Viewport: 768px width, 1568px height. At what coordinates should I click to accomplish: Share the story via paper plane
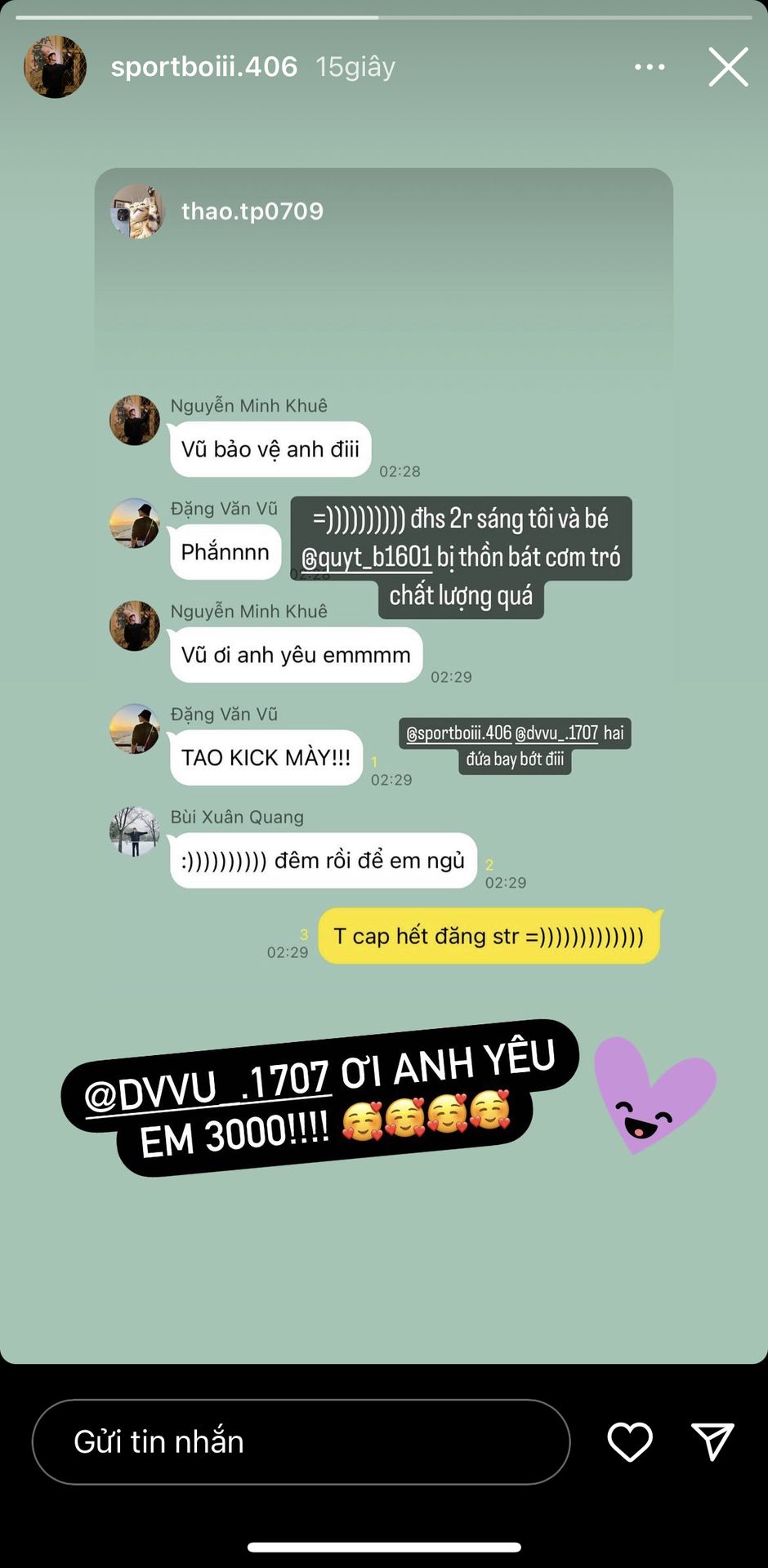pyautogui.click(x=712, y=1442)
